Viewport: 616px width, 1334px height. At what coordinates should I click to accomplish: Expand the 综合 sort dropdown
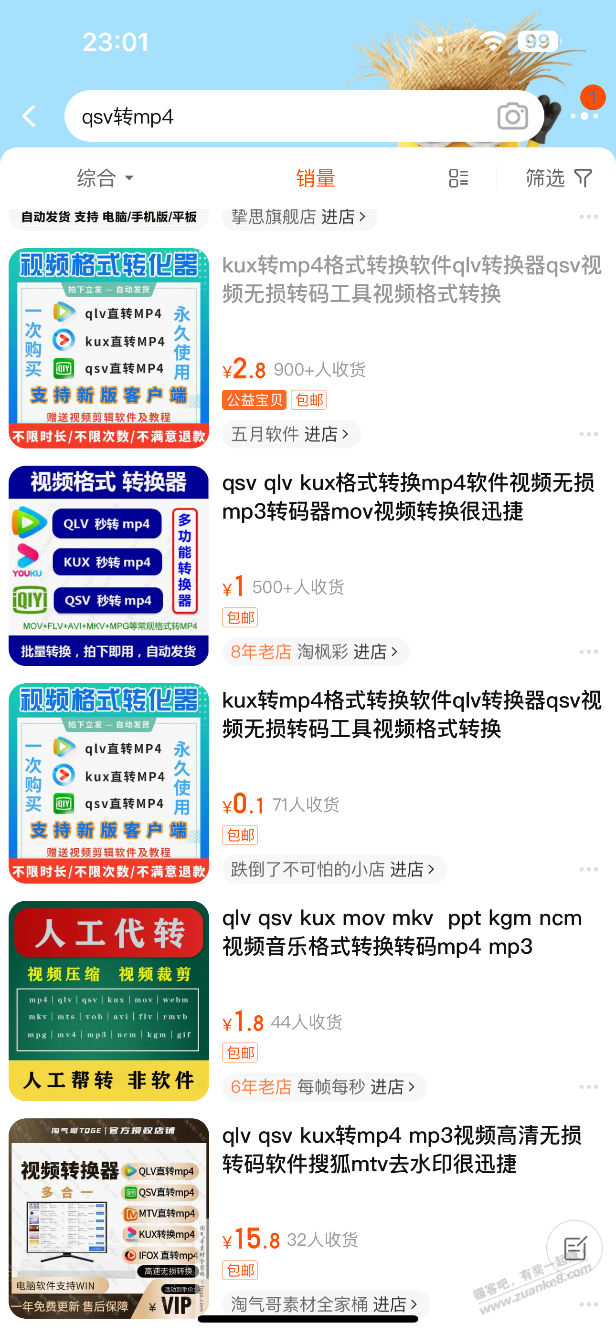pyautogui.click(x=105, y=178)
